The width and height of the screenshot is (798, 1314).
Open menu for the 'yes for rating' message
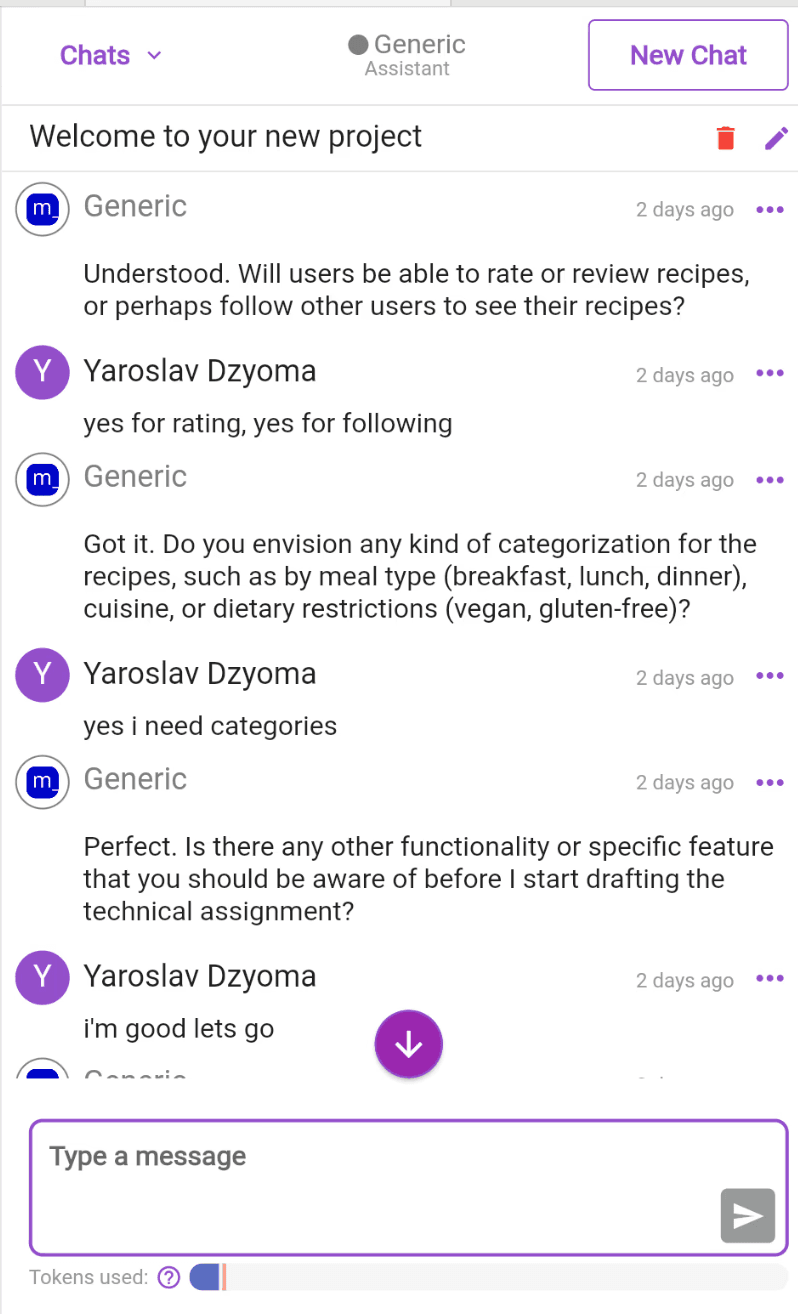[x=769, y=373]
